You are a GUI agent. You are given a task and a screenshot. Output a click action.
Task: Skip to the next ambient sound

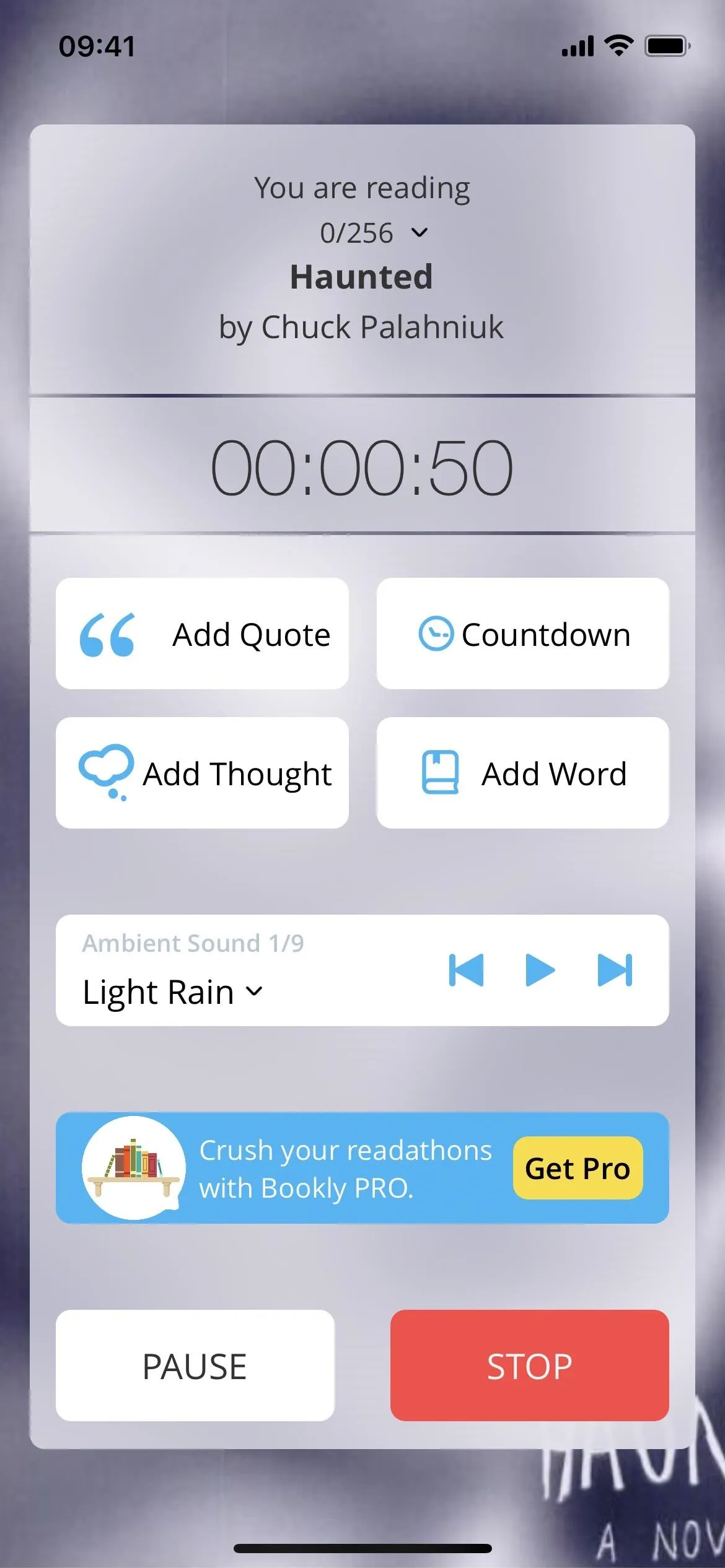pyautogui.click(x=615, y=970)
